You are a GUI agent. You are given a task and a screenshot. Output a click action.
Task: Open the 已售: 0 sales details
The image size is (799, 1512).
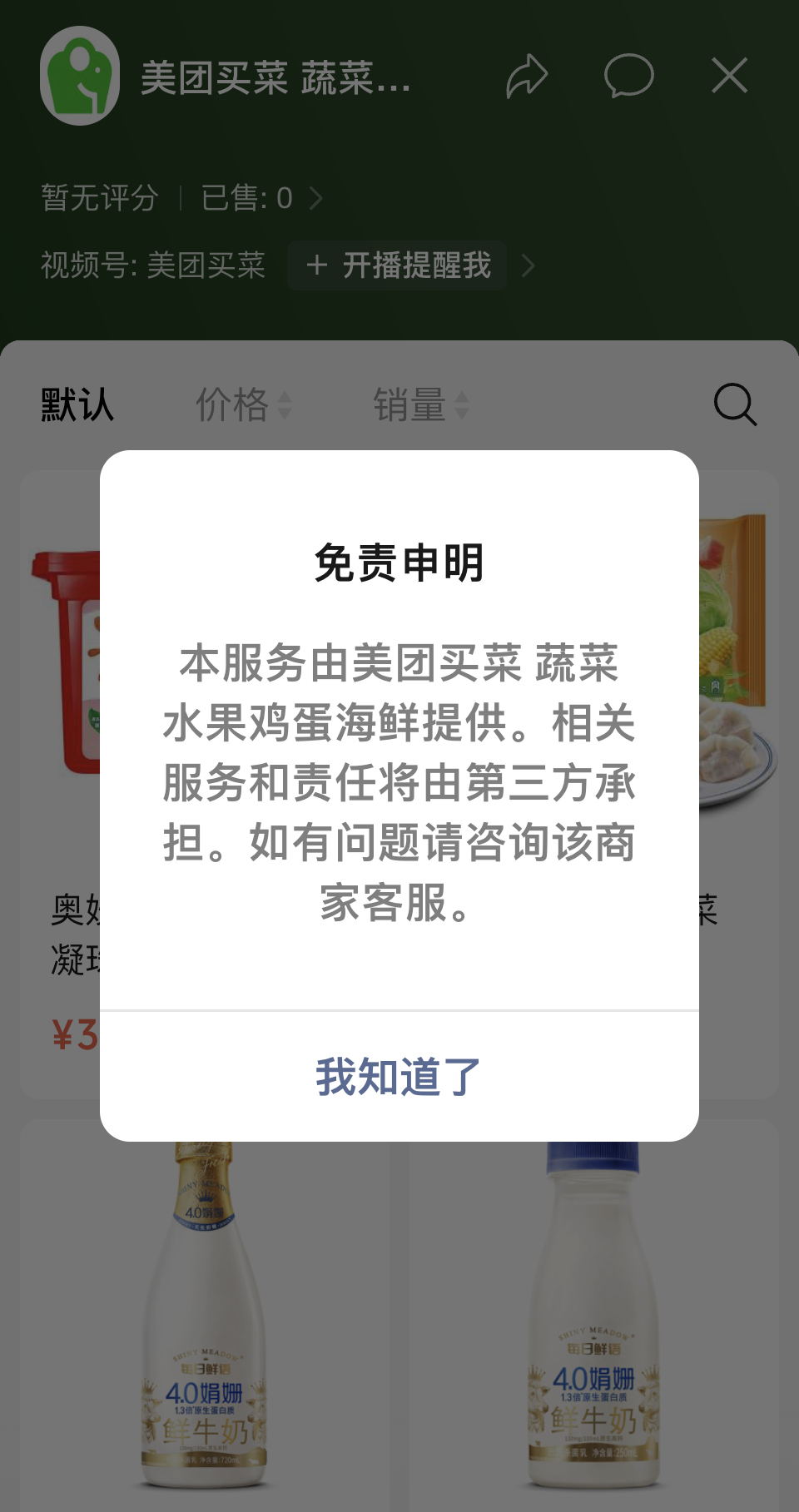coord(261,198)
